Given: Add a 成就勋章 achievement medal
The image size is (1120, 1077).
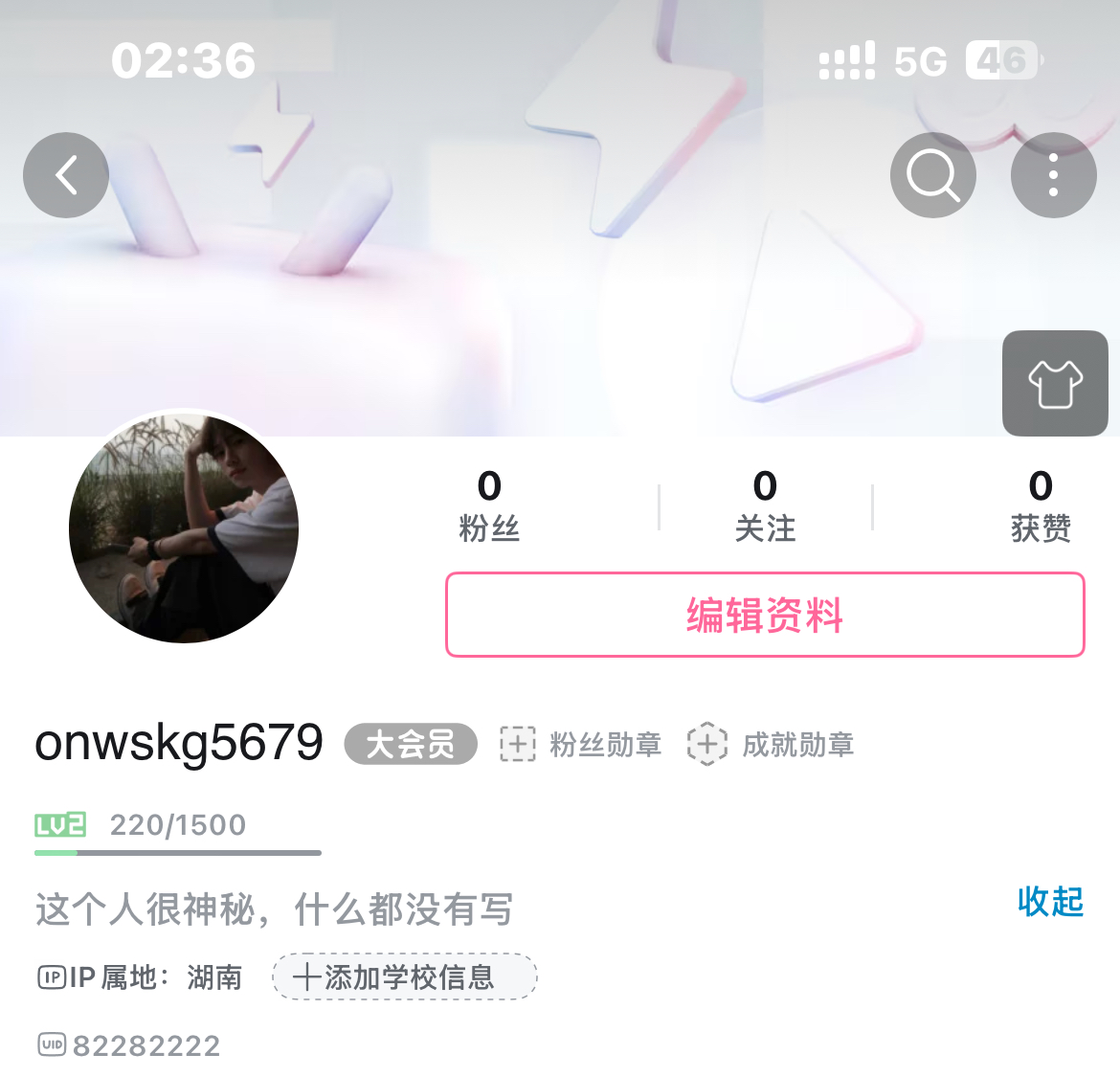Looking at the screenshot, I should [772, 744].
